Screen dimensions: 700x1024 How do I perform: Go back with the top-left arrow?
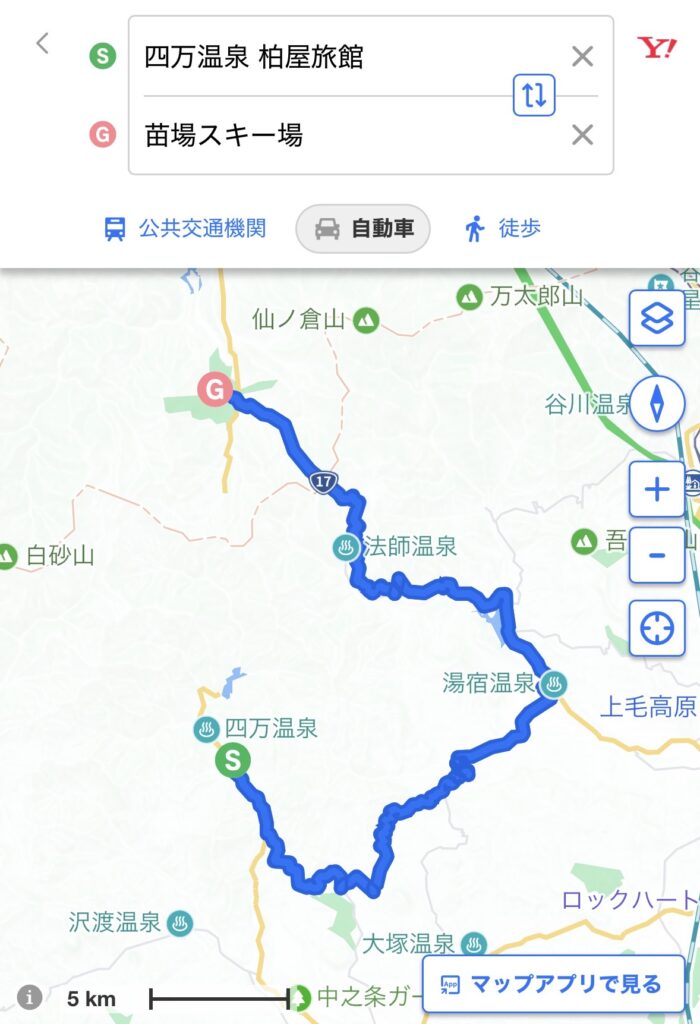point(42,43)
